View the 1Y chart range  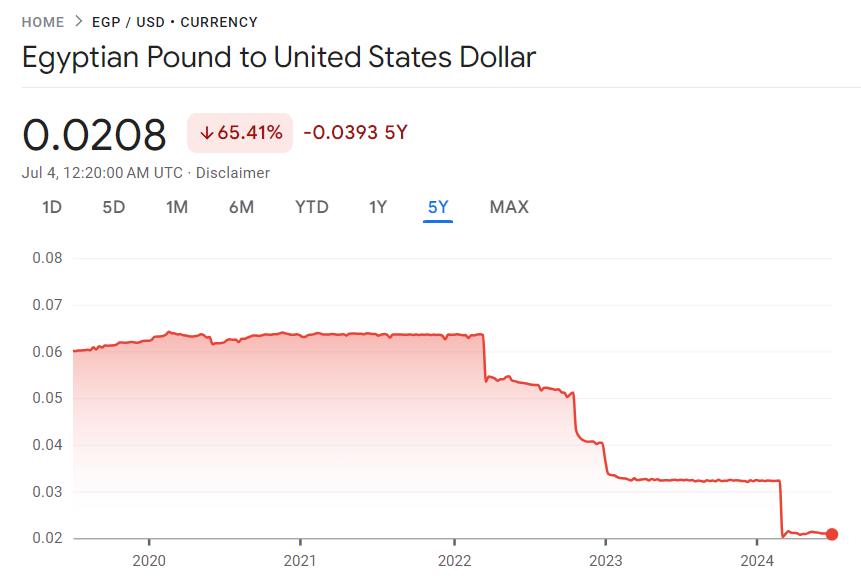(x=378, y=208)
